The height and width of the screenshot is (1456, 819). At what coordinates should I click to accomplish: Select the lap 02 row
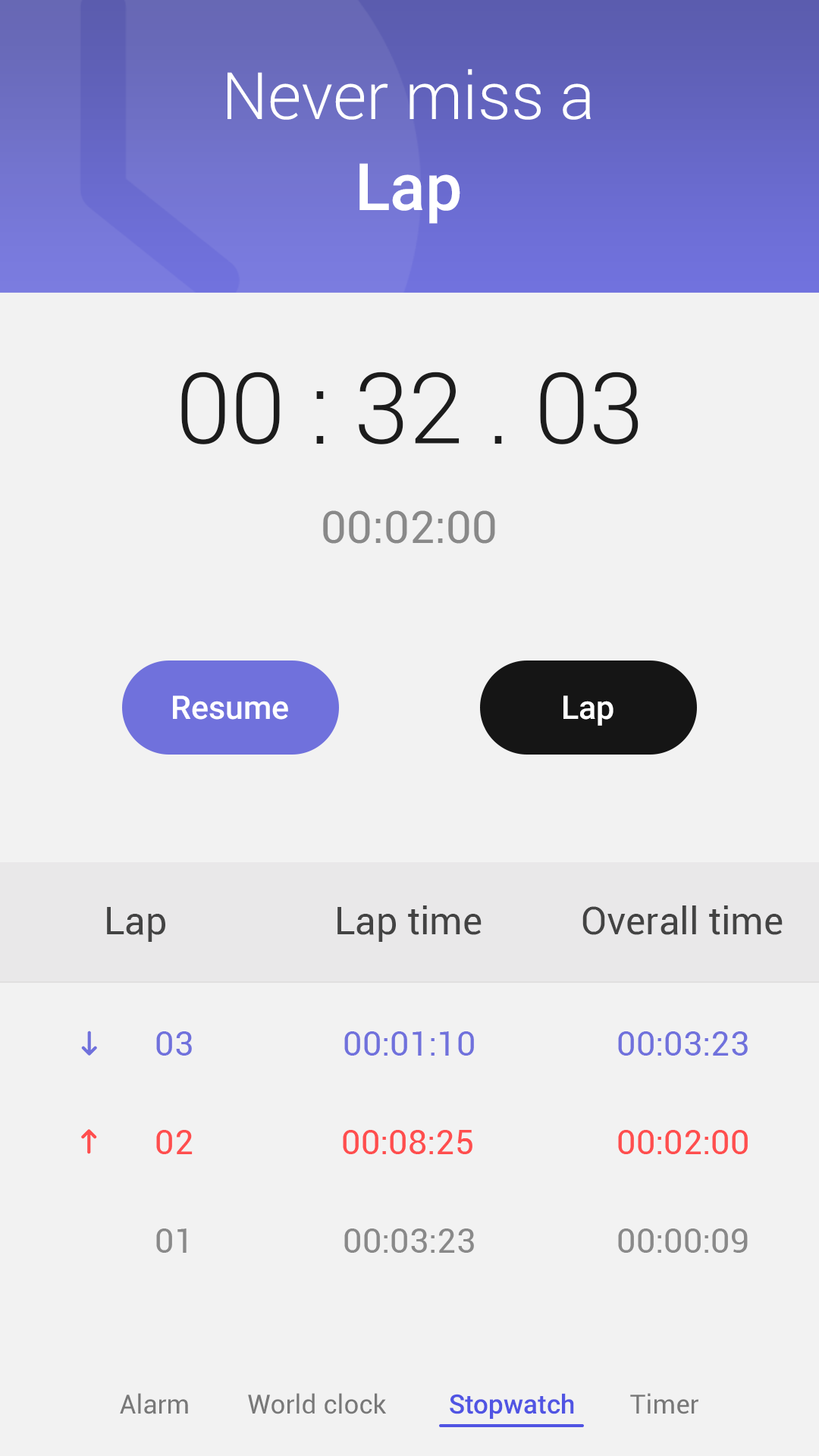[x=409, y=1141]
